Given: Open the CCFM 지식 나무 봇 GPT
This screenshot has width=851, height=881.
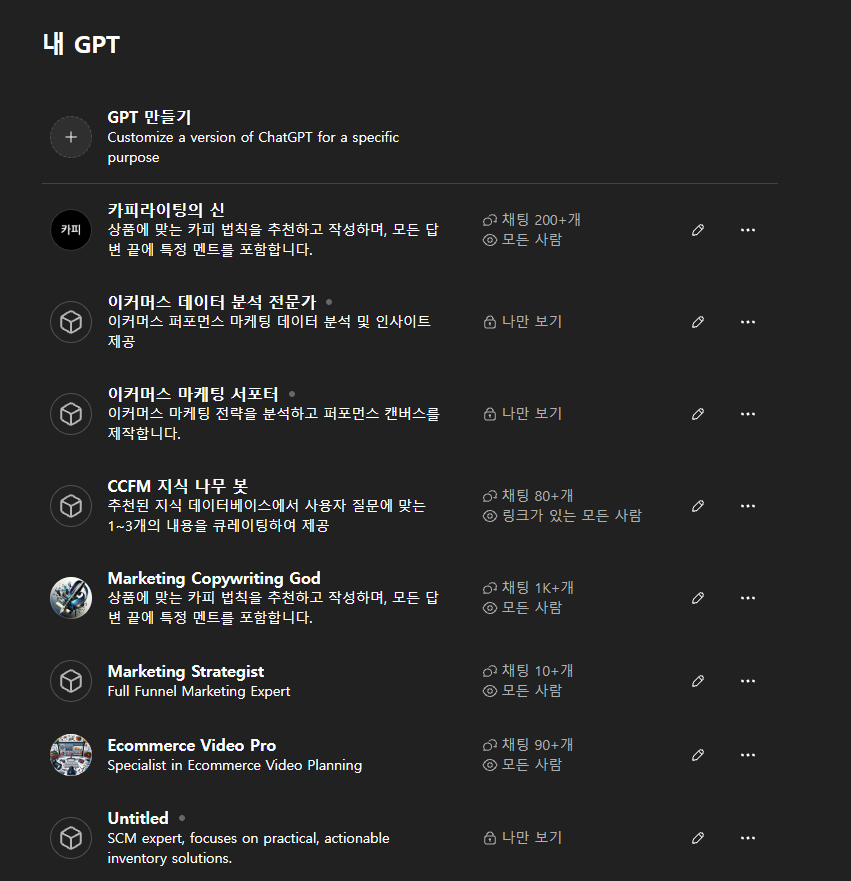Looking at the screenshot, I should (x=177, y=486).
